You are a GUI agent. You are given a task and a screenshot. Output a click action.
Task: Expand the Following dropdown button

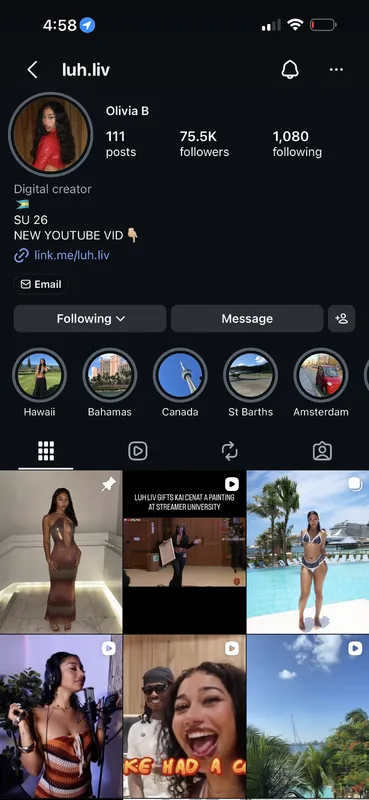click(90, 319)
